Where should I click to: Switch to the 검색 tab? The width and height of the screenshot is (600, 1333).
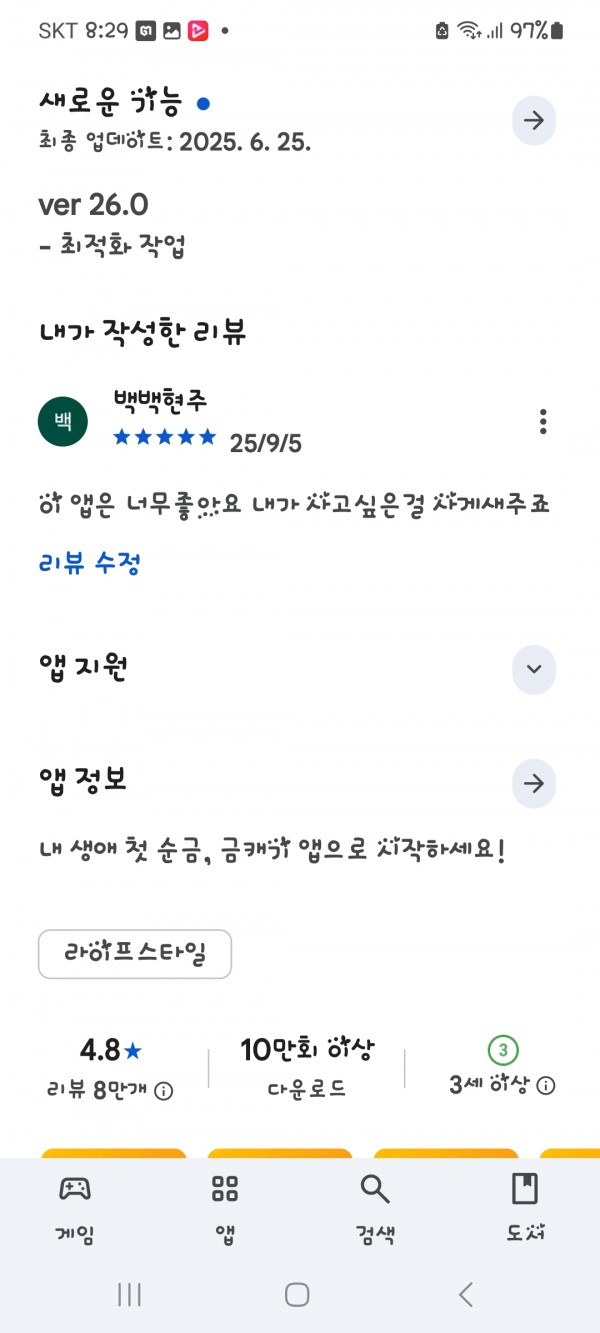pyautogui.click(x=375, y=1209)
